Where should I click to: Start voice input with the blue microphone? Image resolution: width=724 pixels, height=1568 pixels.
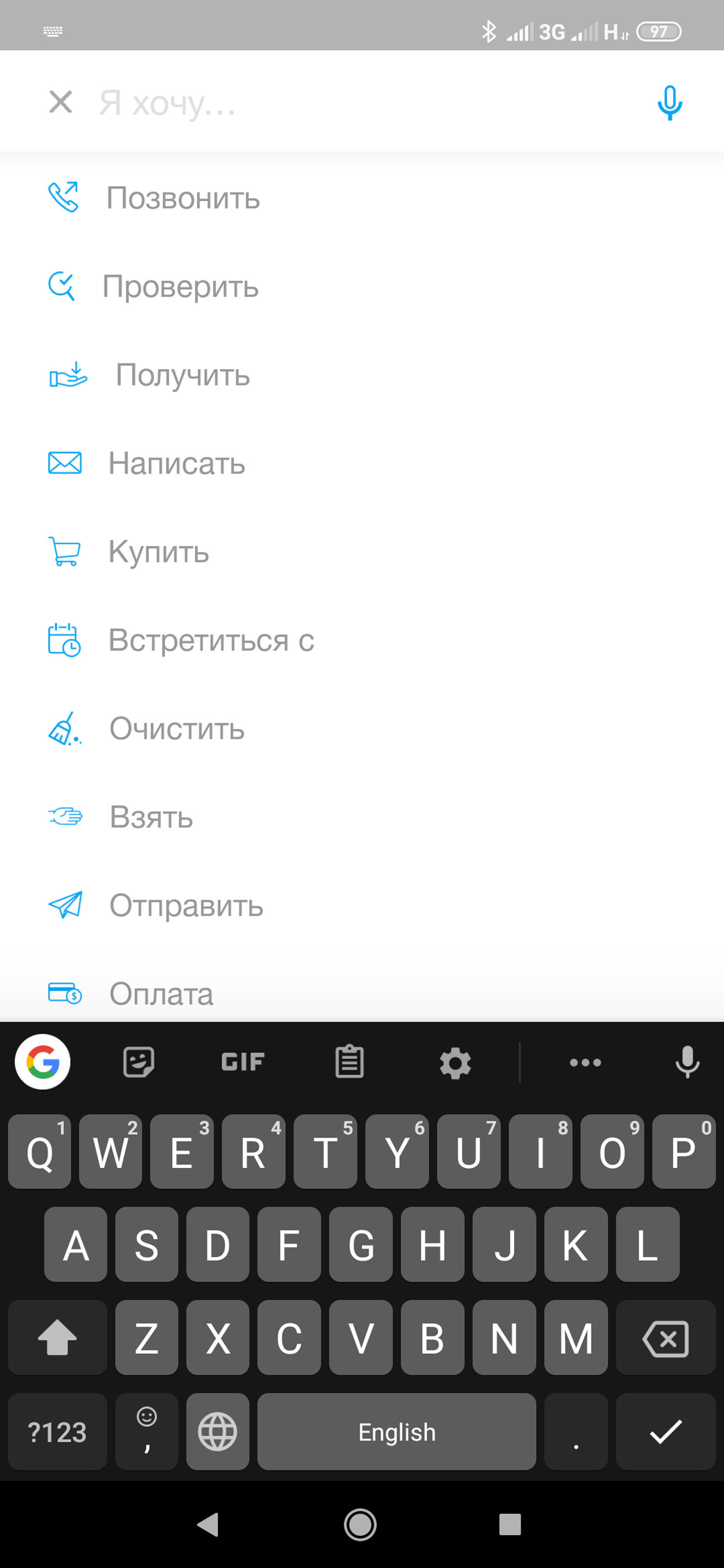click(x=669, y=102)
